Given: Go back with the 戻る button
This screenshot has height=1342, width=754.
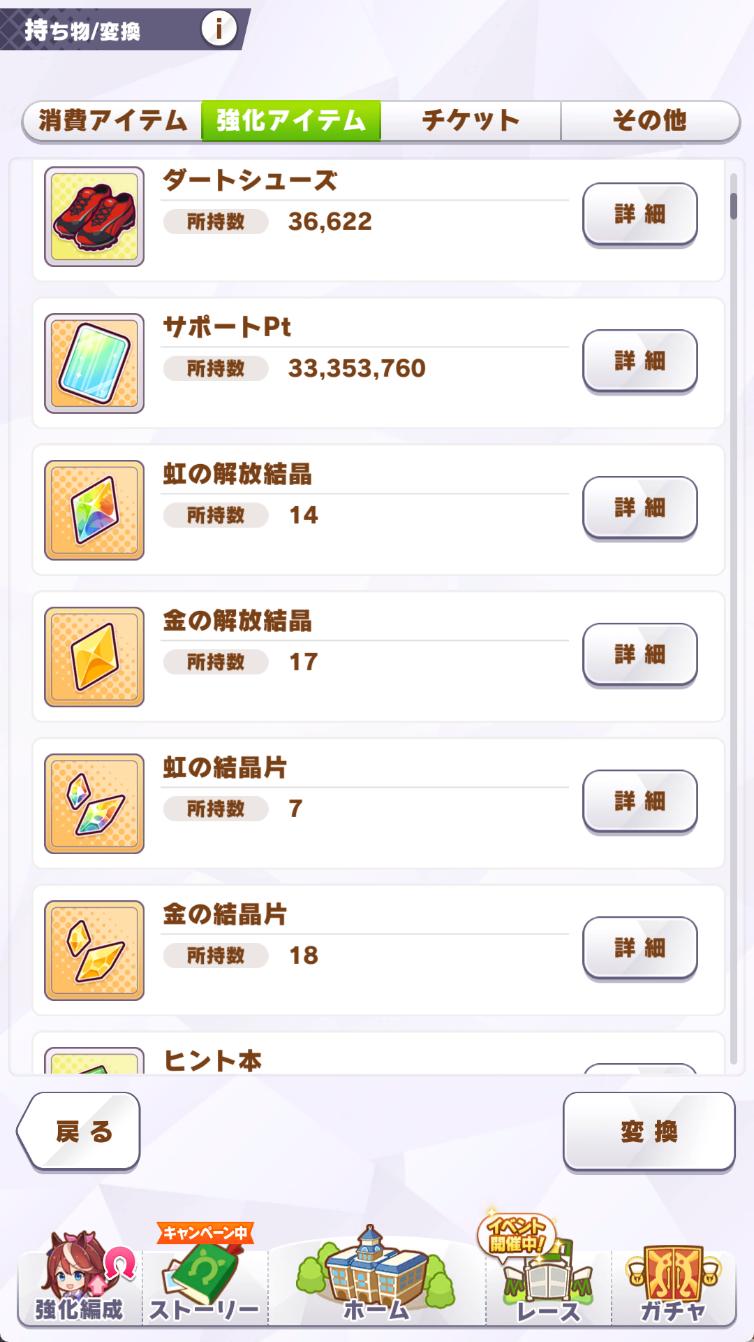Looking at the screenshot, I should tap(82, 1131).
